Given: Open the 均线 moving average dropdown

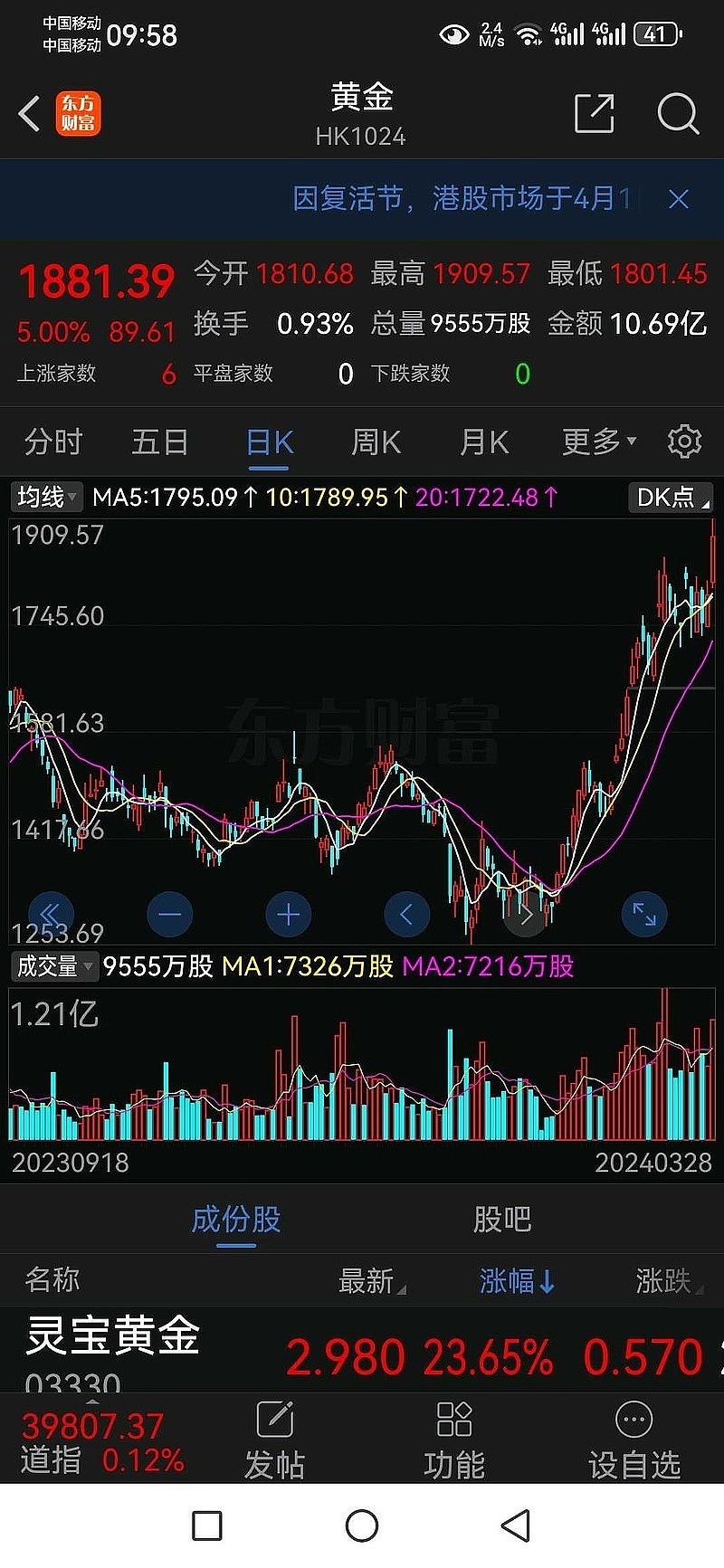Looking at the screenshot, I should (45, 497).
